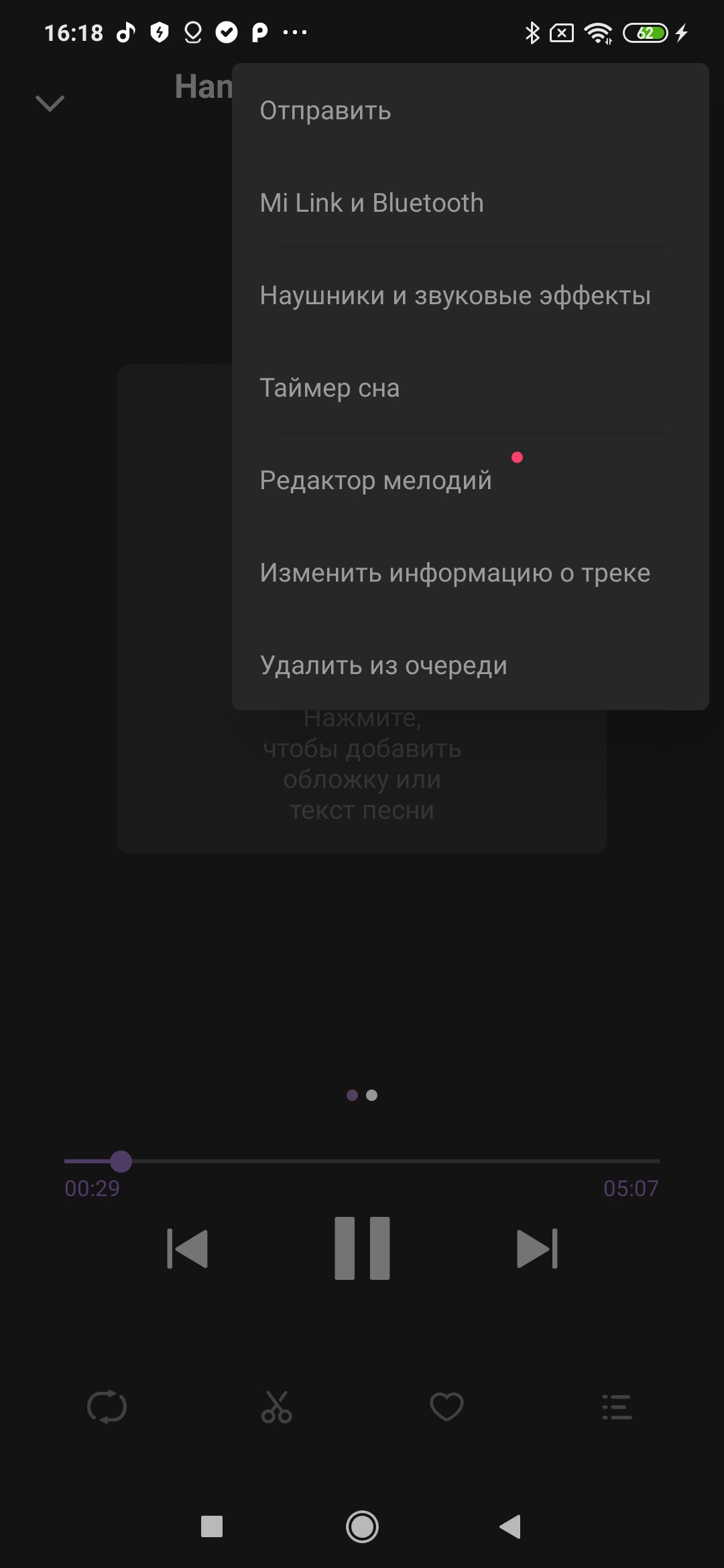Collapse the player with the down chevron
The height and width of the screenshot is (1568, 724).
click(x=50, y=103)
